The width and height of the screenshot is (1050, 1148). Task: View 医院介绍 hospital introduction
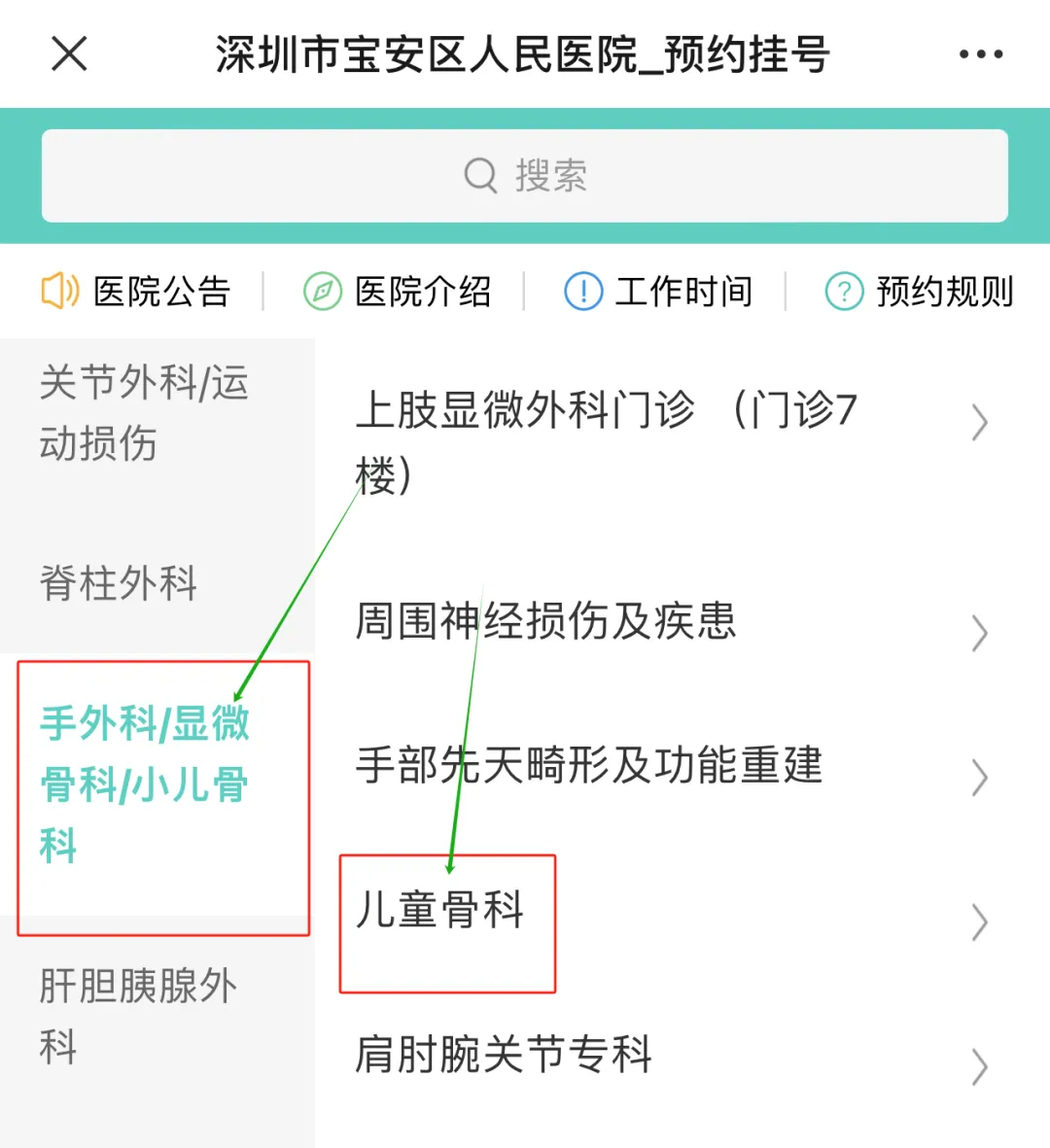coord(398,292)
